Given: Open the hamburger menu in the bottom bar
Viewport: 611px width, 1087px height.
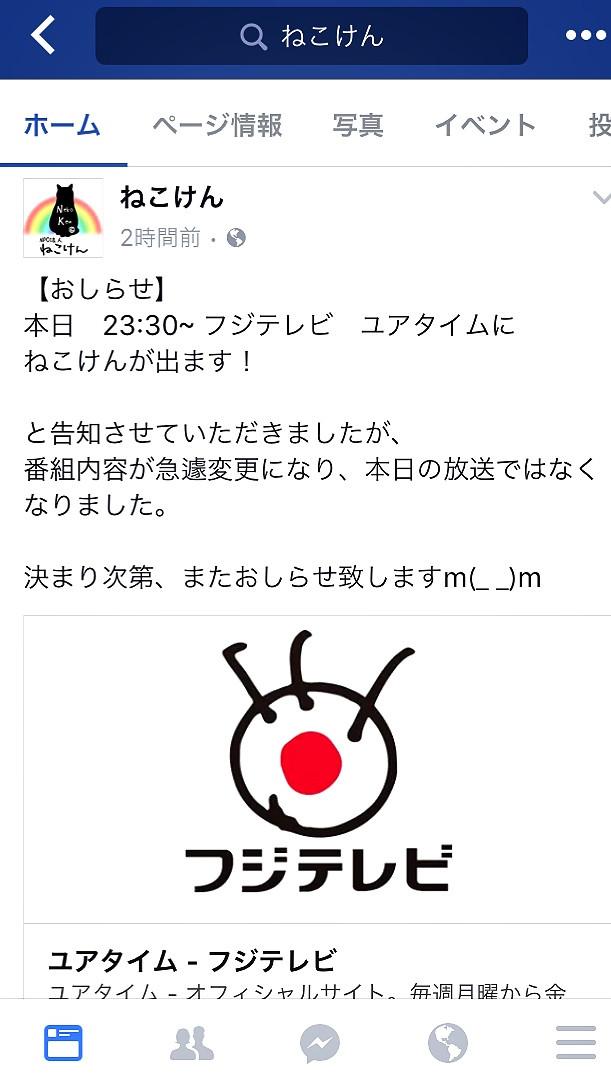Looking at the screenshot, I should 575,1044.
